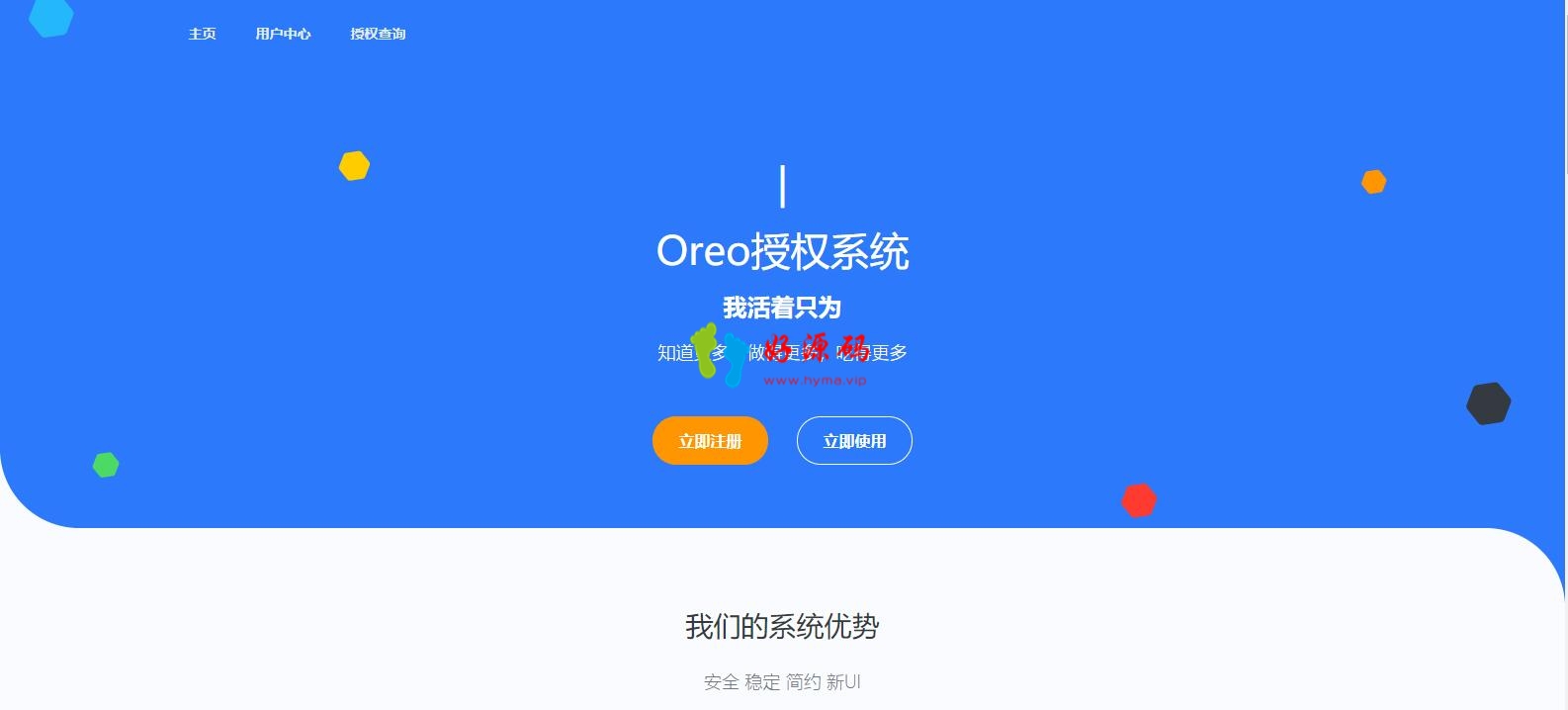Tap the orange 立即注册 button
Image resolution: width=1568 pixels, height=710 pixels.
(710, 441)
